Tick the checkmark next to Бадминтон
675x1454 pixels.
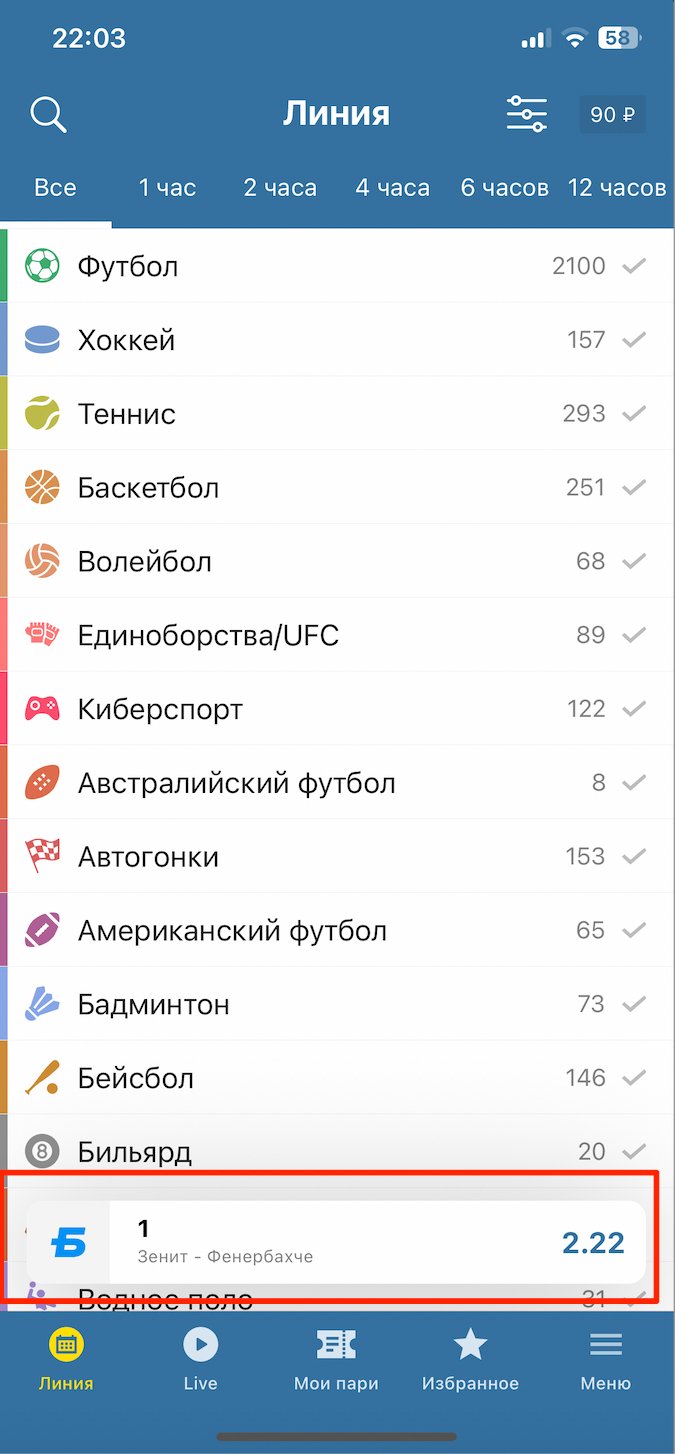[x=634, y=1004]
